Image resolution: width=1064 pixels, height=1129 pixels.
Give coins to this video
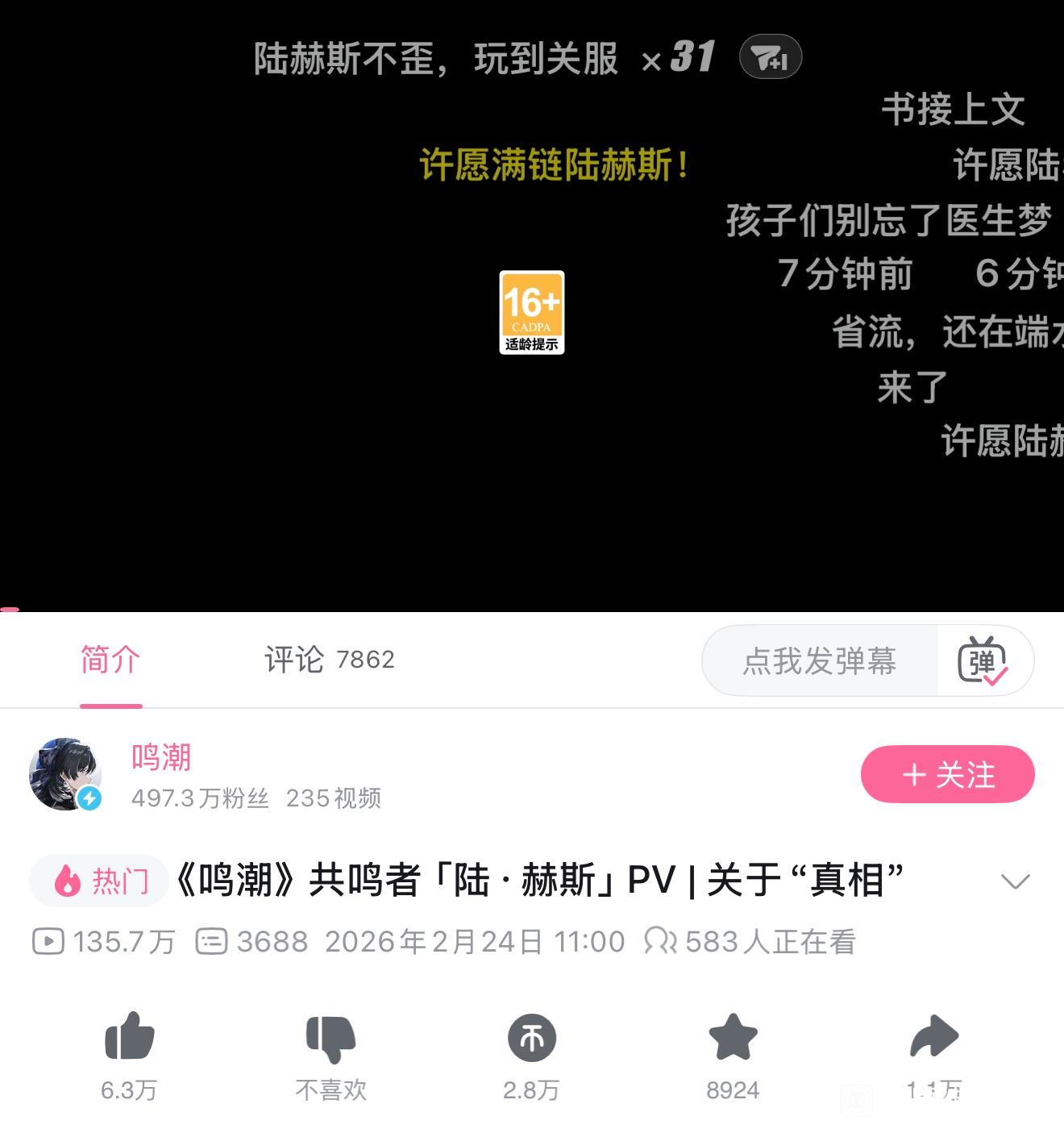coord(531,1039)
